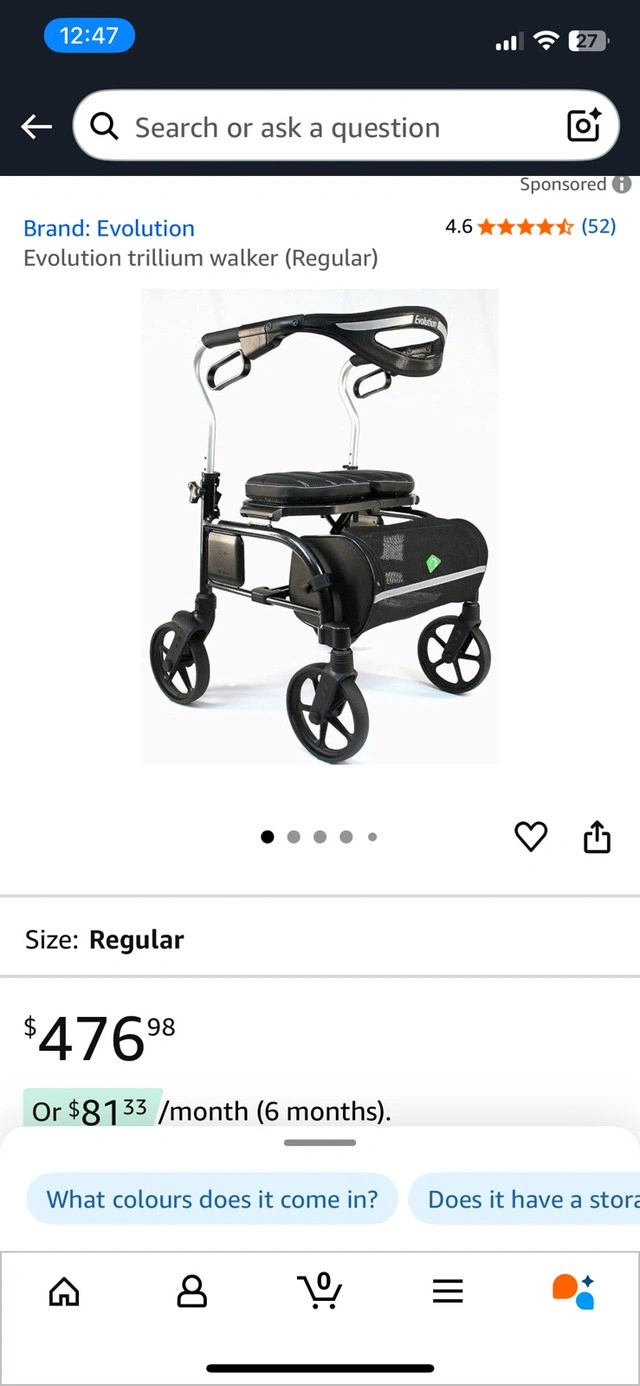Tap the search or ask a question box
This screenshot has width=640, height=1386.
320,127
